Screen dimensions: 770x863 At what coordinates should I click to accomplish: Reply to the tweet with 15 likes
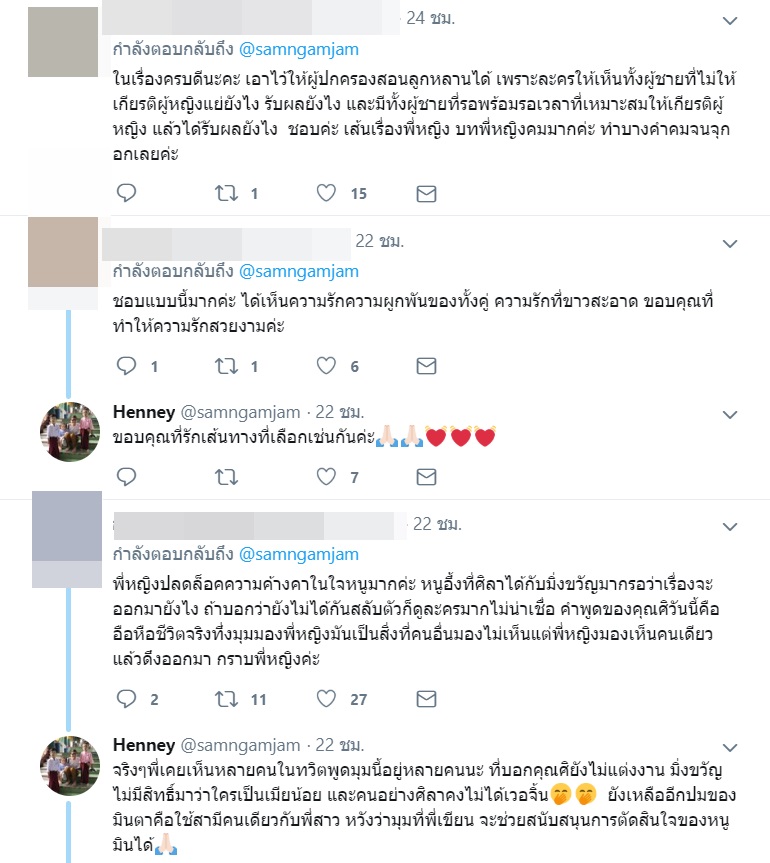(x=126, y=192)
